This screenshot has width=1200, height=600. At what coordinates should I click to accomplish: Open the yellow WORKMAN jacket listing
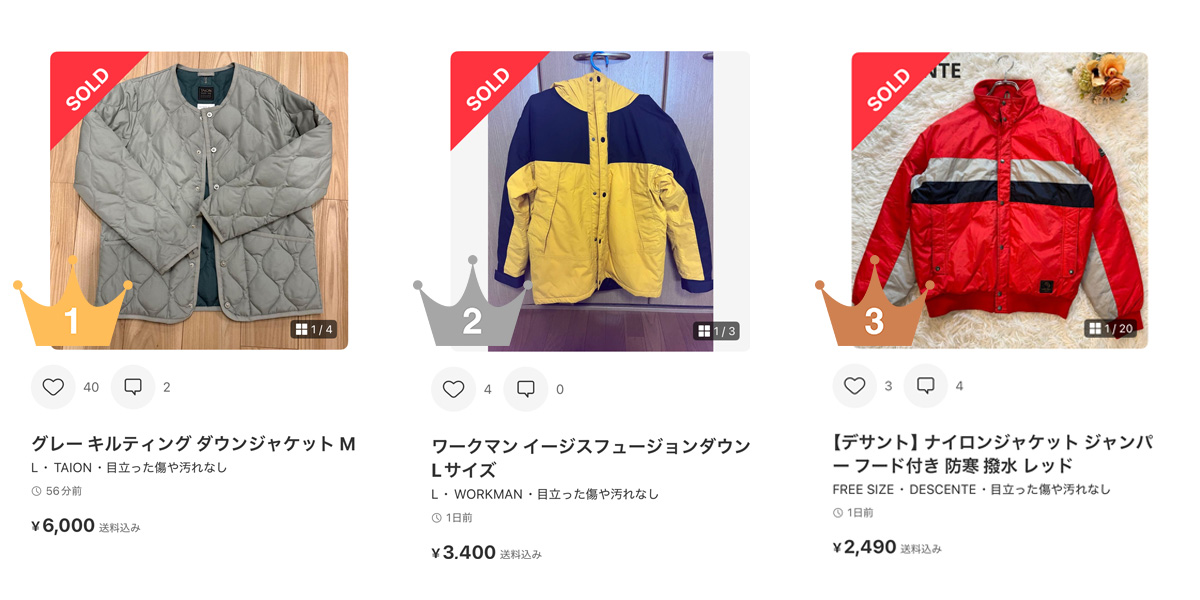tap(600, 200)
